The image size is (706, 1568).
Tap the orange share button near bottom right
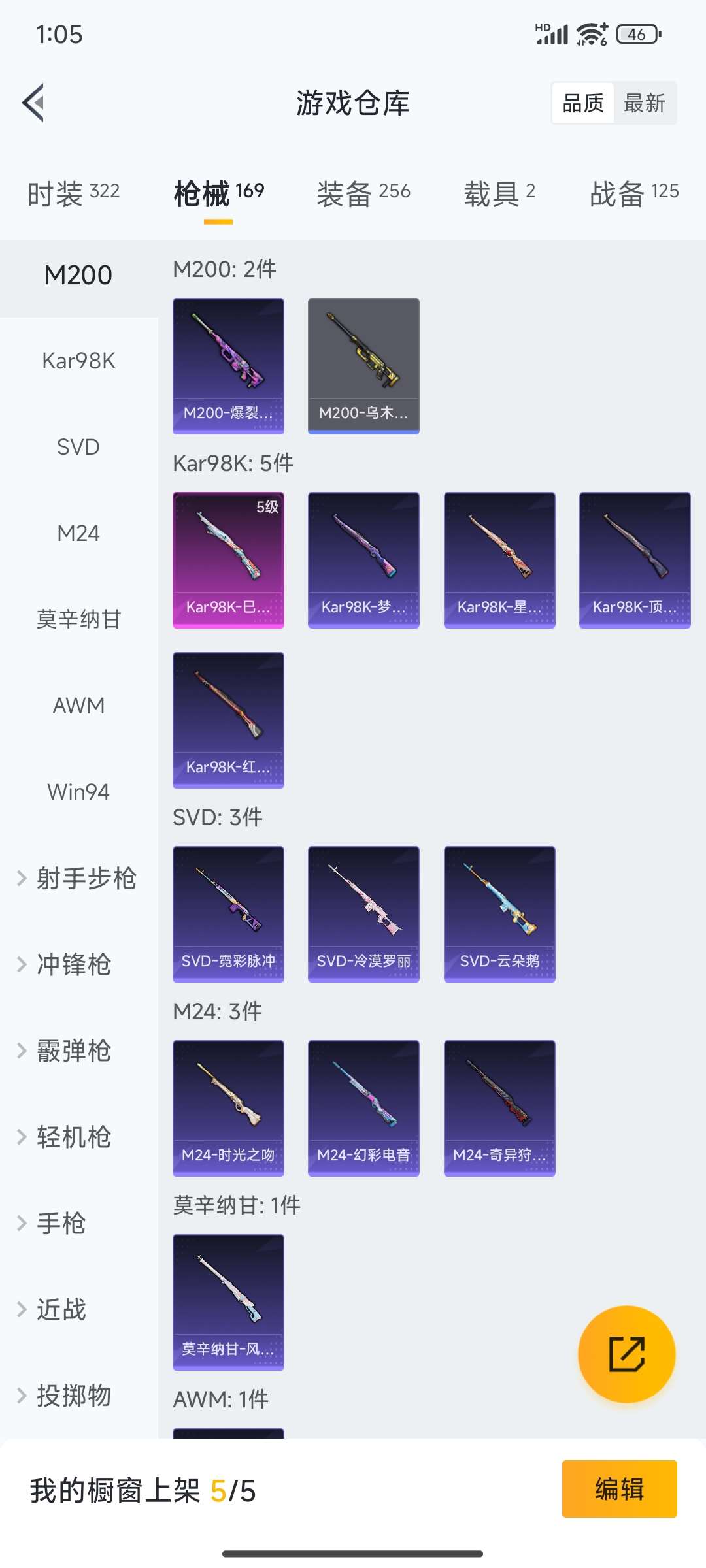[x=626, y=1354]
